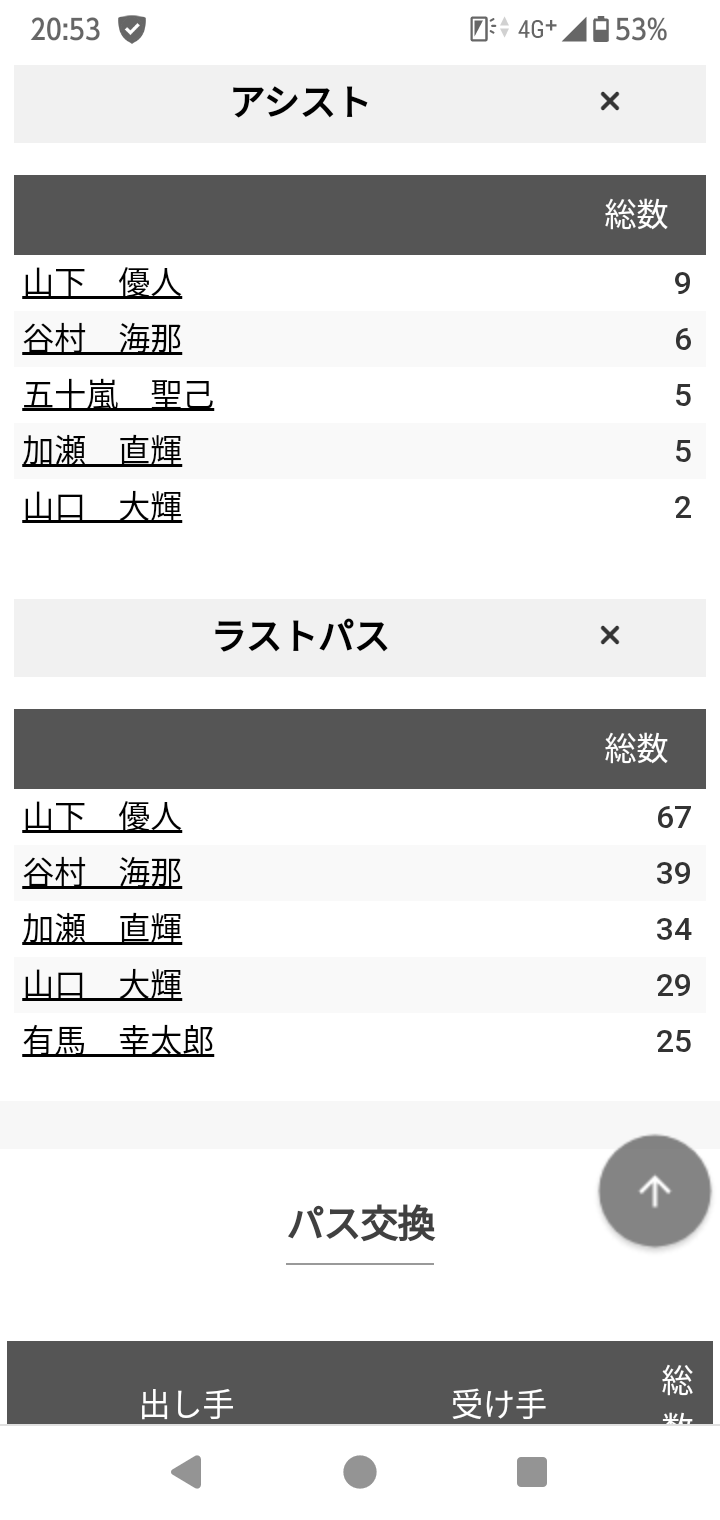
Task: Open 山口 大輝 in the アシスト table
Action: coord(102,508)
